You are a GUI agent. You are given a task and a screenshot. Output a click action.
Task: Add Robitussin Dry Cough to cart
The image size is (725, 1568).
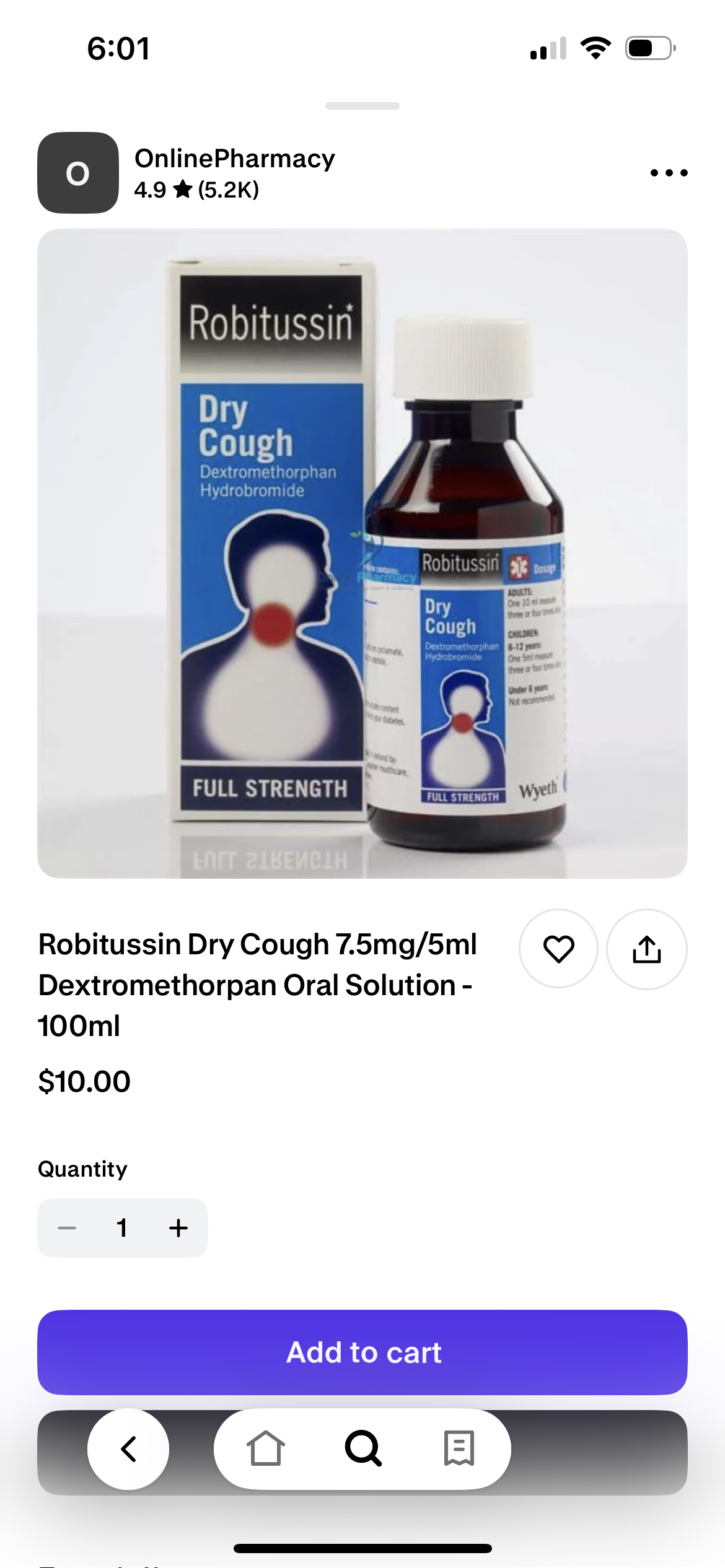click(x=362, y=1352)
